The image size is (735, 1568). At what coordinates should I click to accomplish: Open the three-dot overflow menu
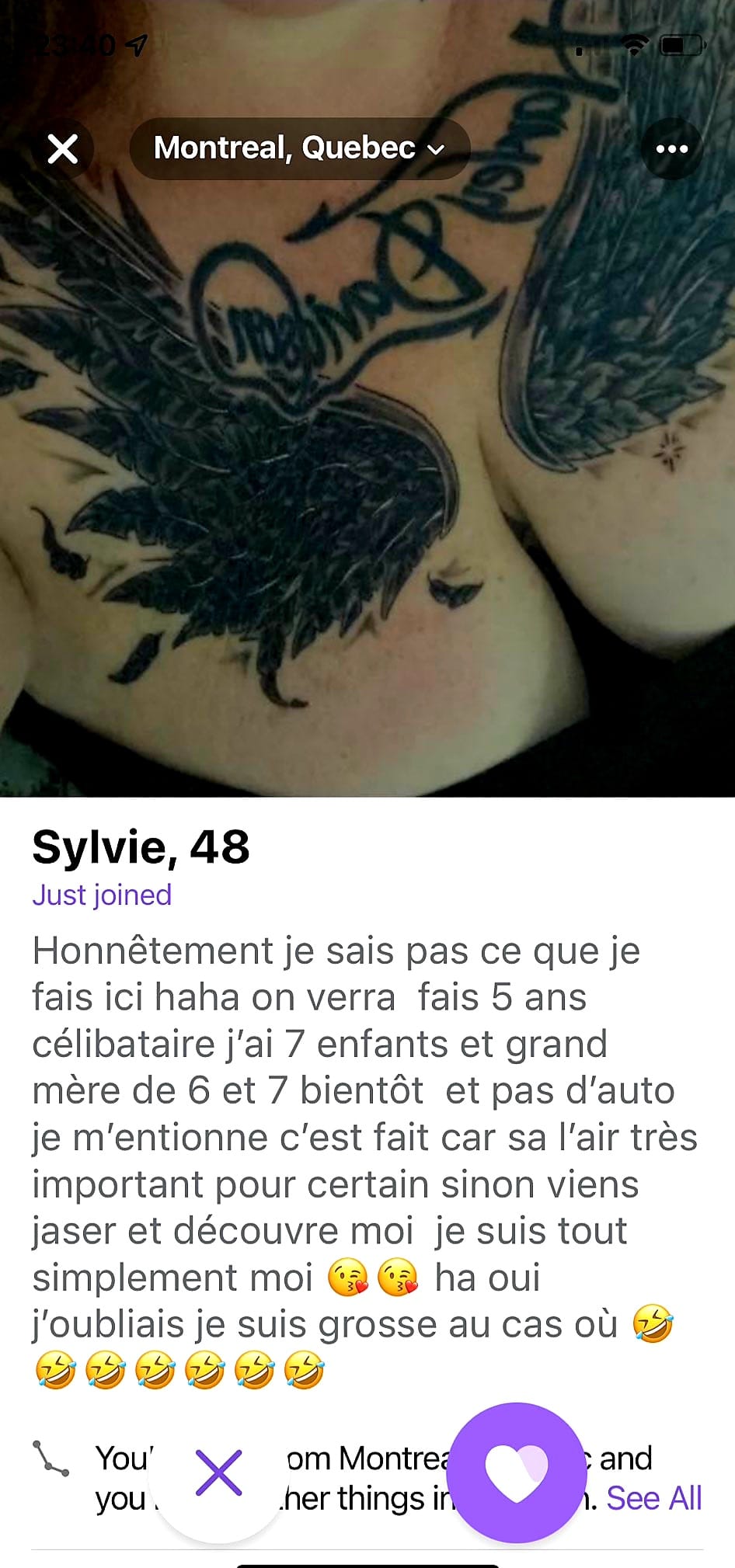point(671,148)
